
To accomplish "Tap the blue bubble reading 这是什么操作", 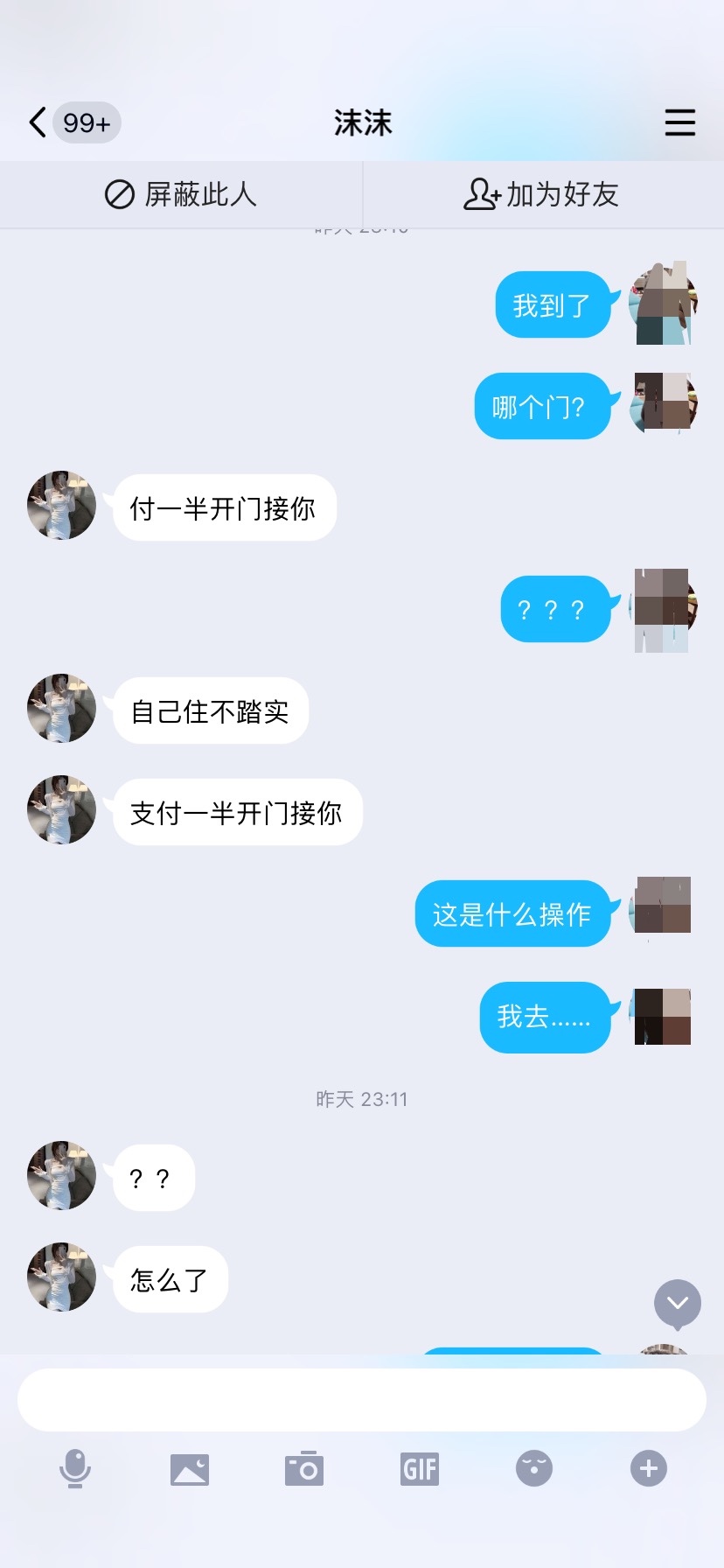I will [513, 913].
